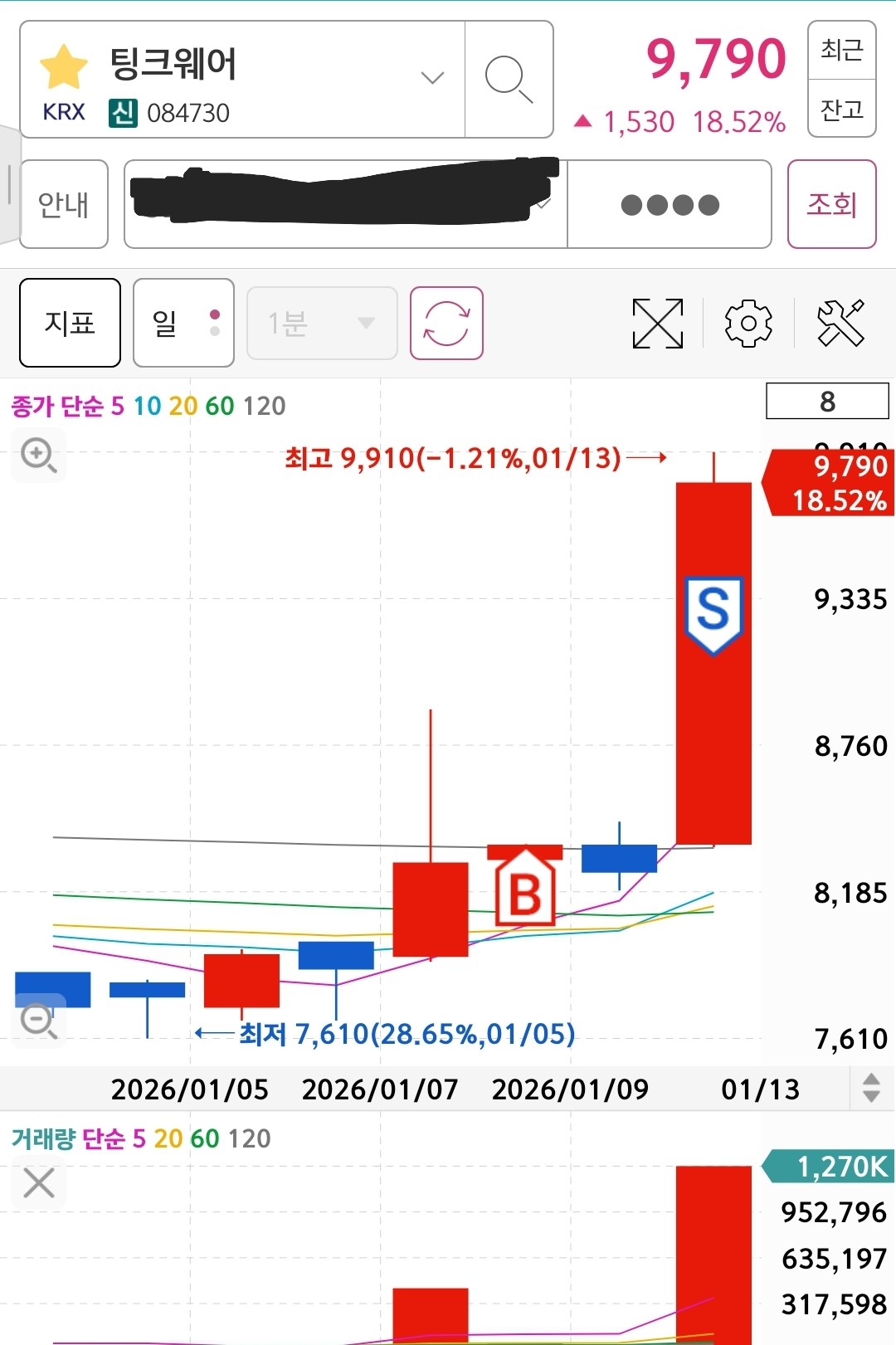Tap the 최근 button
The image size is (896, 1345).
coord(841,51)
